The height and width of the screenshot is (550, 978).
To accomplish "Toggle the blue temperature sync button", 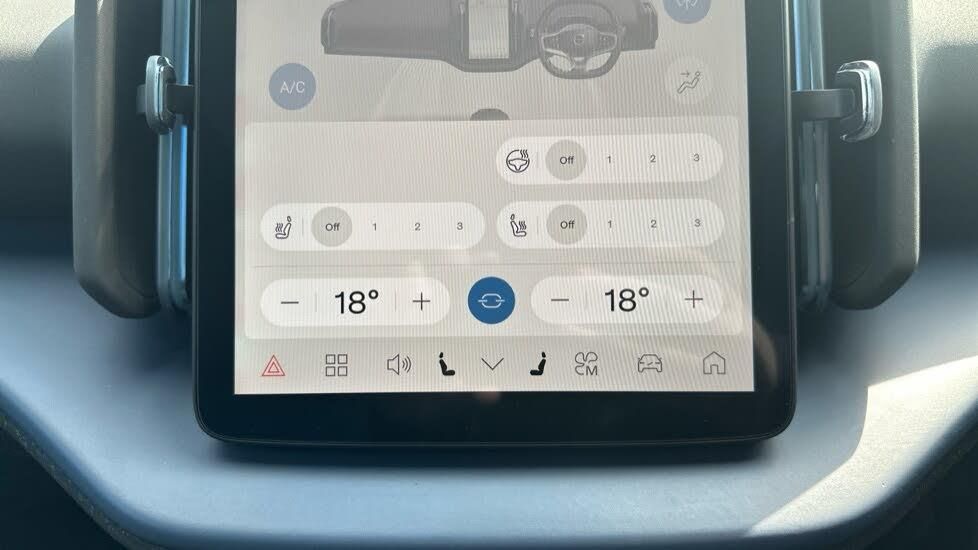I will [492, 300].
